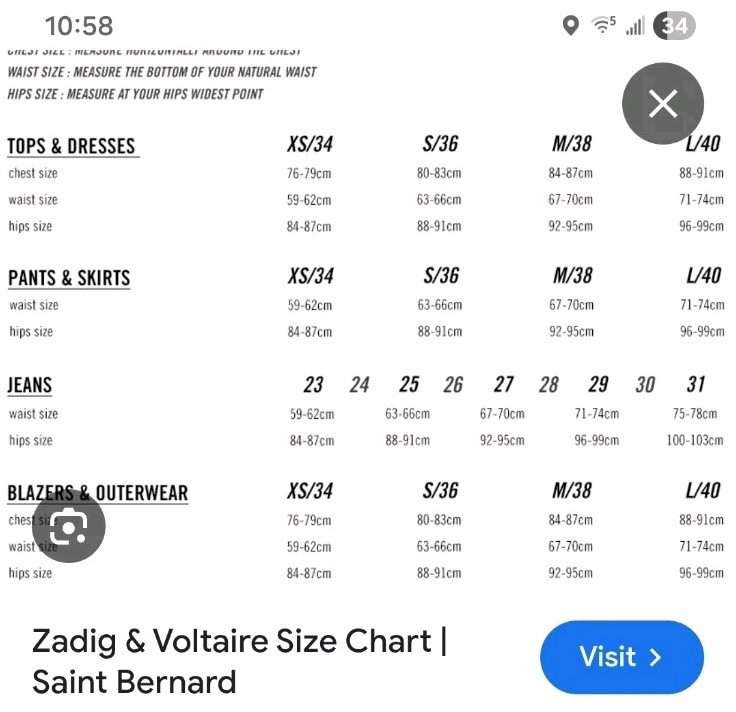Search this image with Google Lens
Image resolution: width=736 pixels, height=712 pixels.
tap(69, 526)
